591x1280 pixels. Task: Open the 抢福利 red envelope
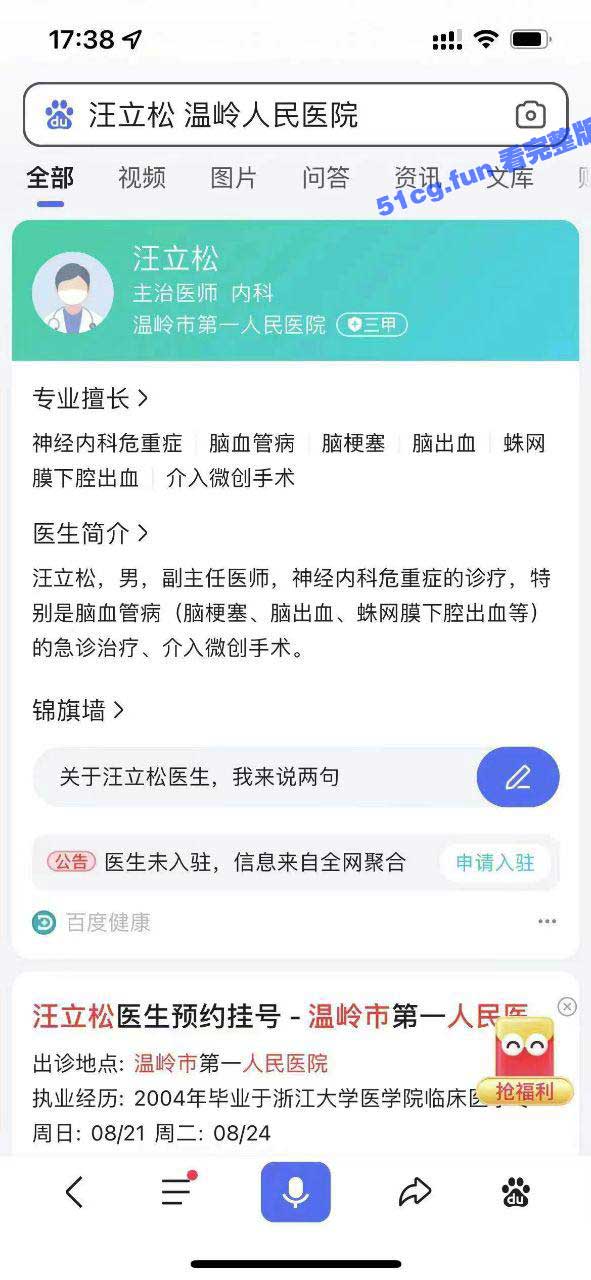tap(526, 1062)
